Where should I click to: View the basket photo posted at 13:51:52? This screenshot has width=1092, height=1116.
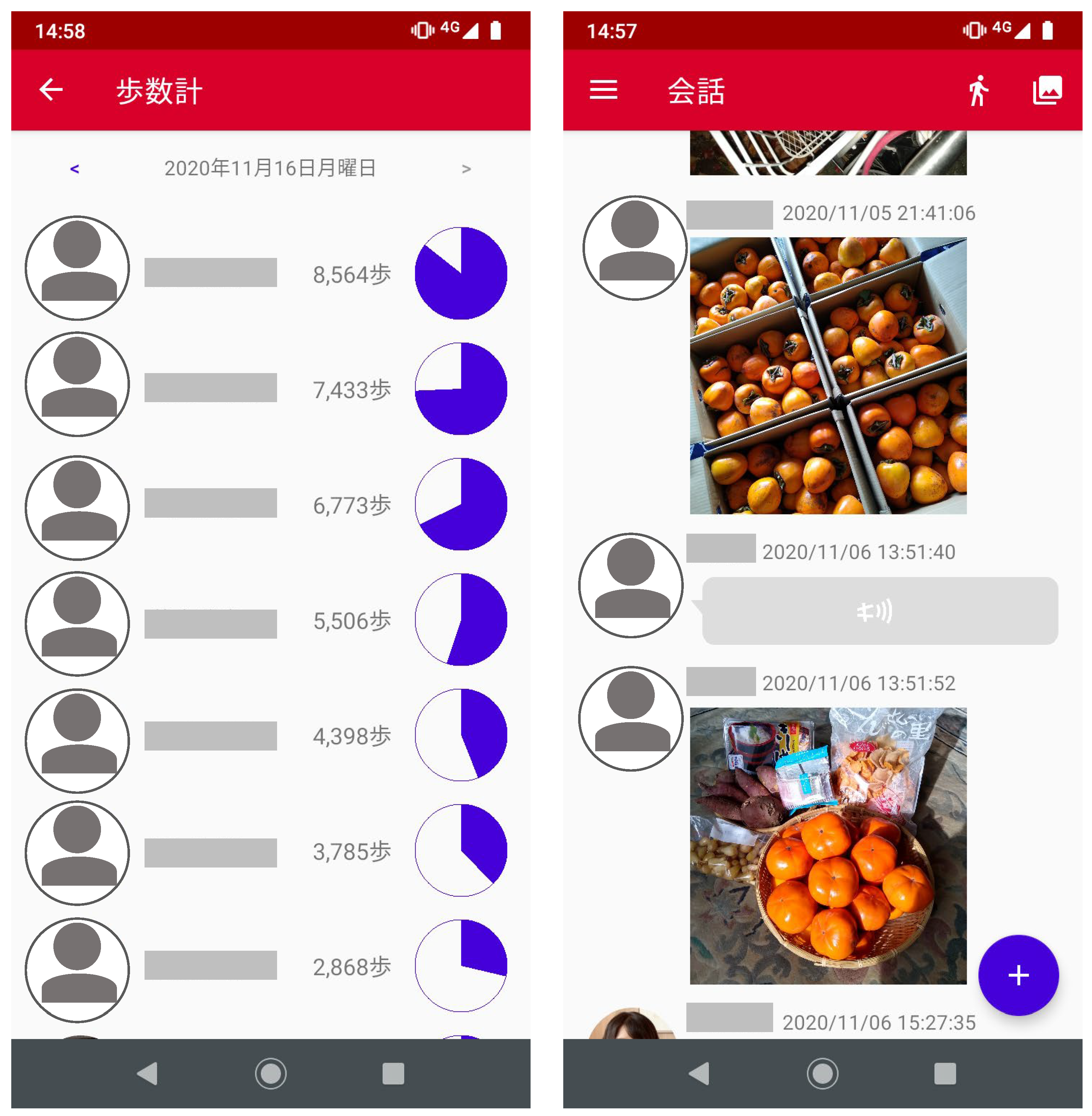click(828, 845)
